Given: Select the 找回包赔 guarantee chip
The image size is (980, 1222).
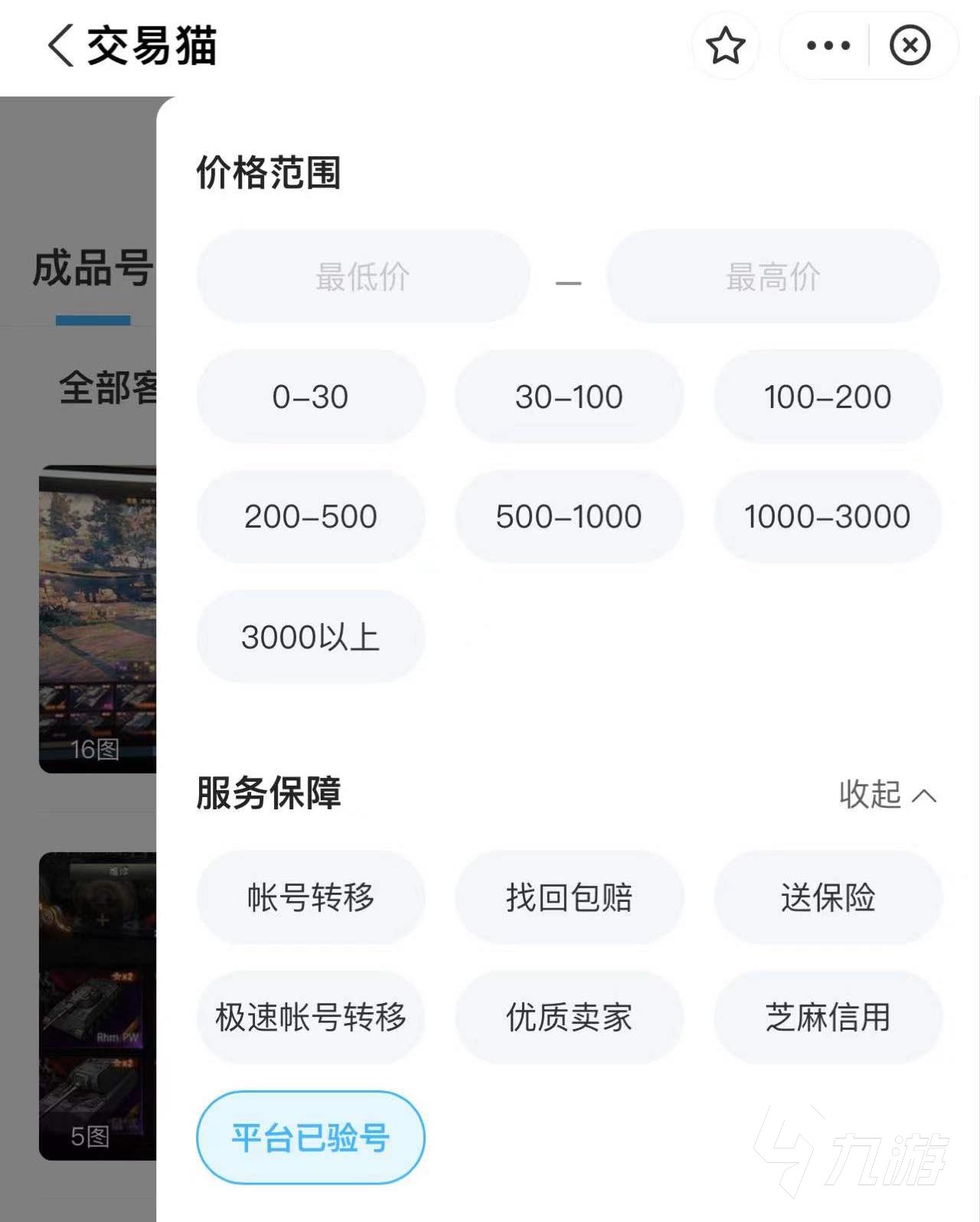Looking at the screenshot, I should (x=569, y=897).
